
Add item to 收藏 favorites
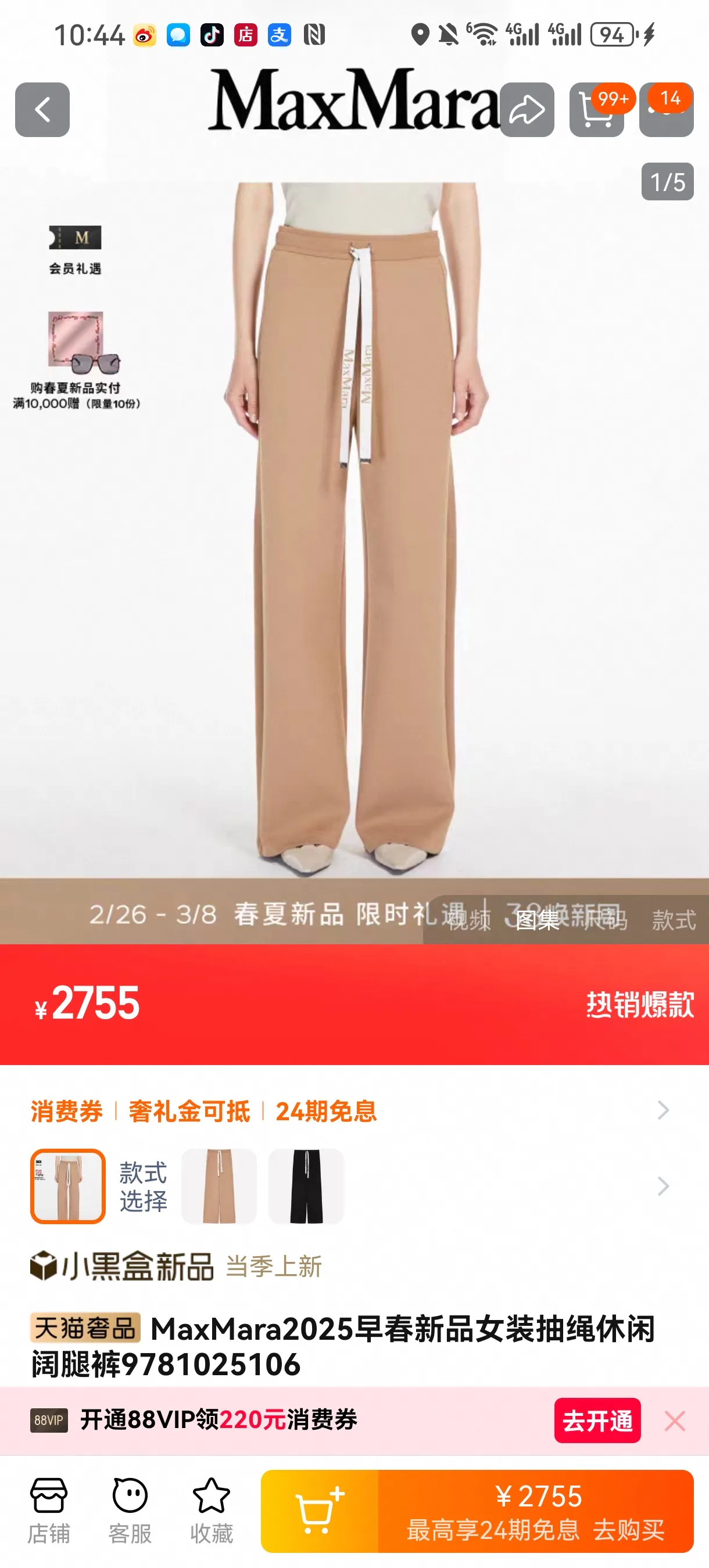point(212,1510)
